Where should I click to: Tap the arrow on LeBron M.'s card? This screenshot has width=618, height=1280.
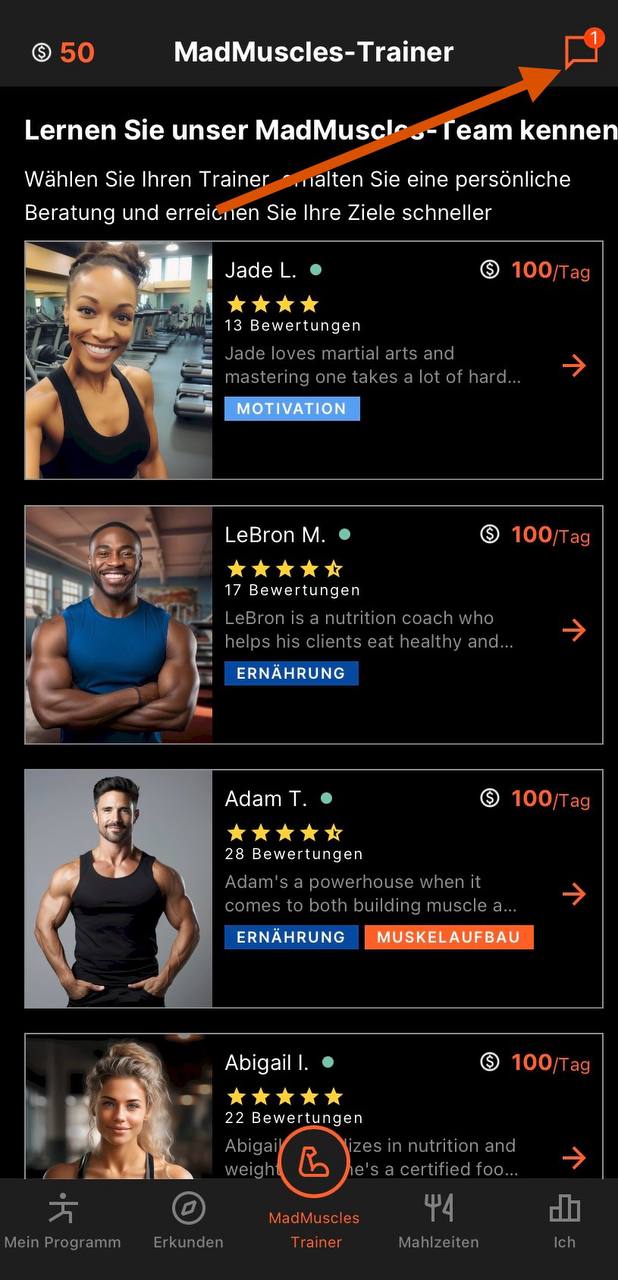tap(574, 630)
